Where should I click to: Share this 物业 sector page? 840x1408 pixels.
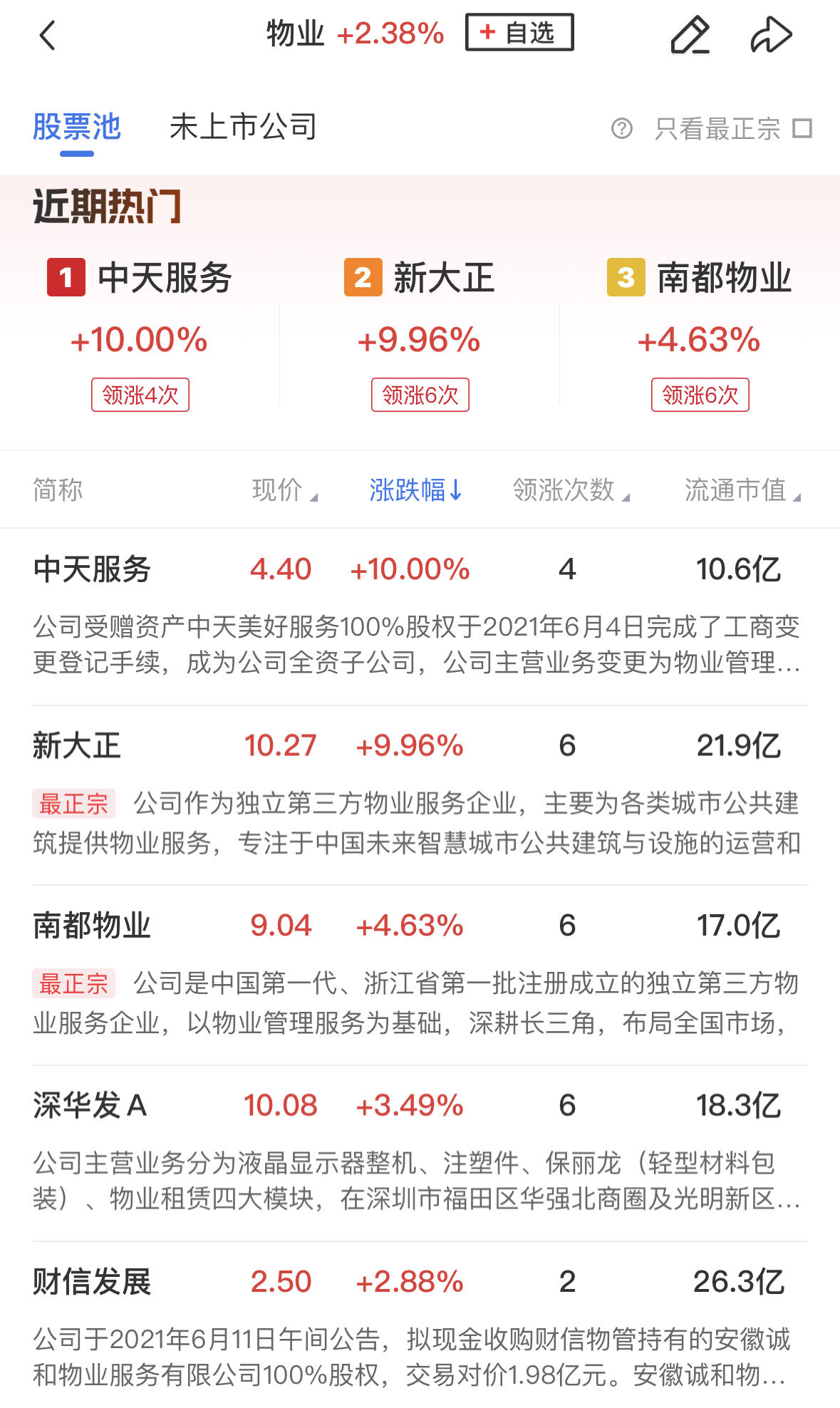click(x=771, y=35)
